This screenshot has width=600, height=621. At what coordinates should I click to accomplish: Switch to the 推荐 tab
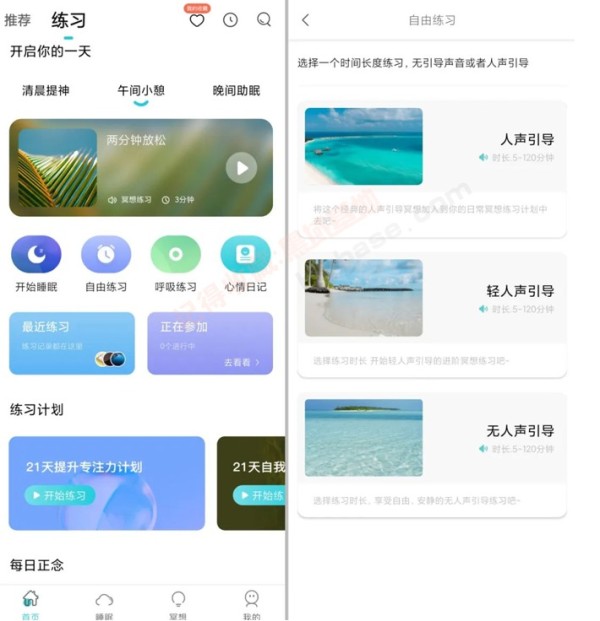[17, 20]
